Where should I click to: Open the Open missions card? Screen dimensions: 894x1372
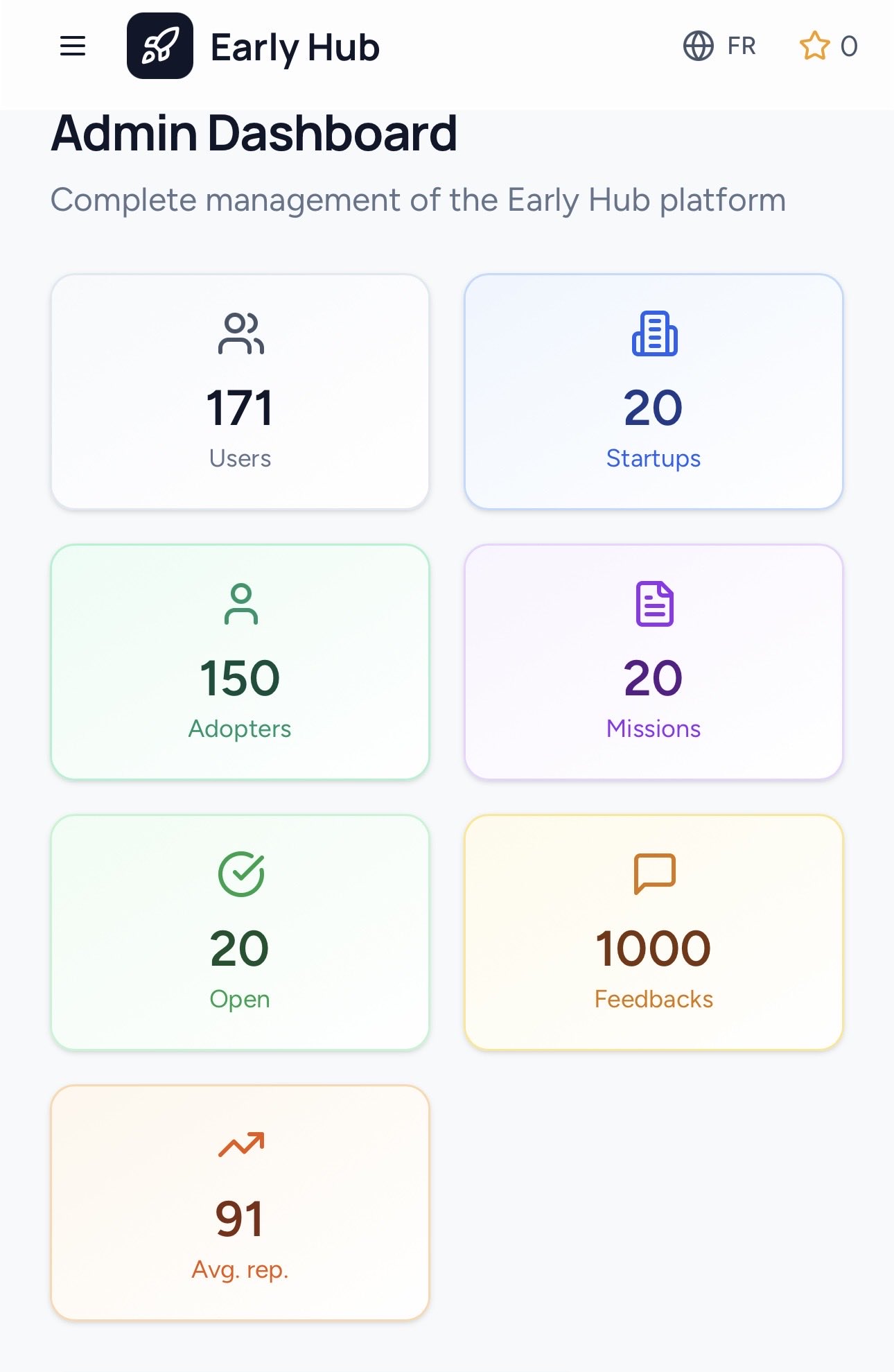point(240,932)
